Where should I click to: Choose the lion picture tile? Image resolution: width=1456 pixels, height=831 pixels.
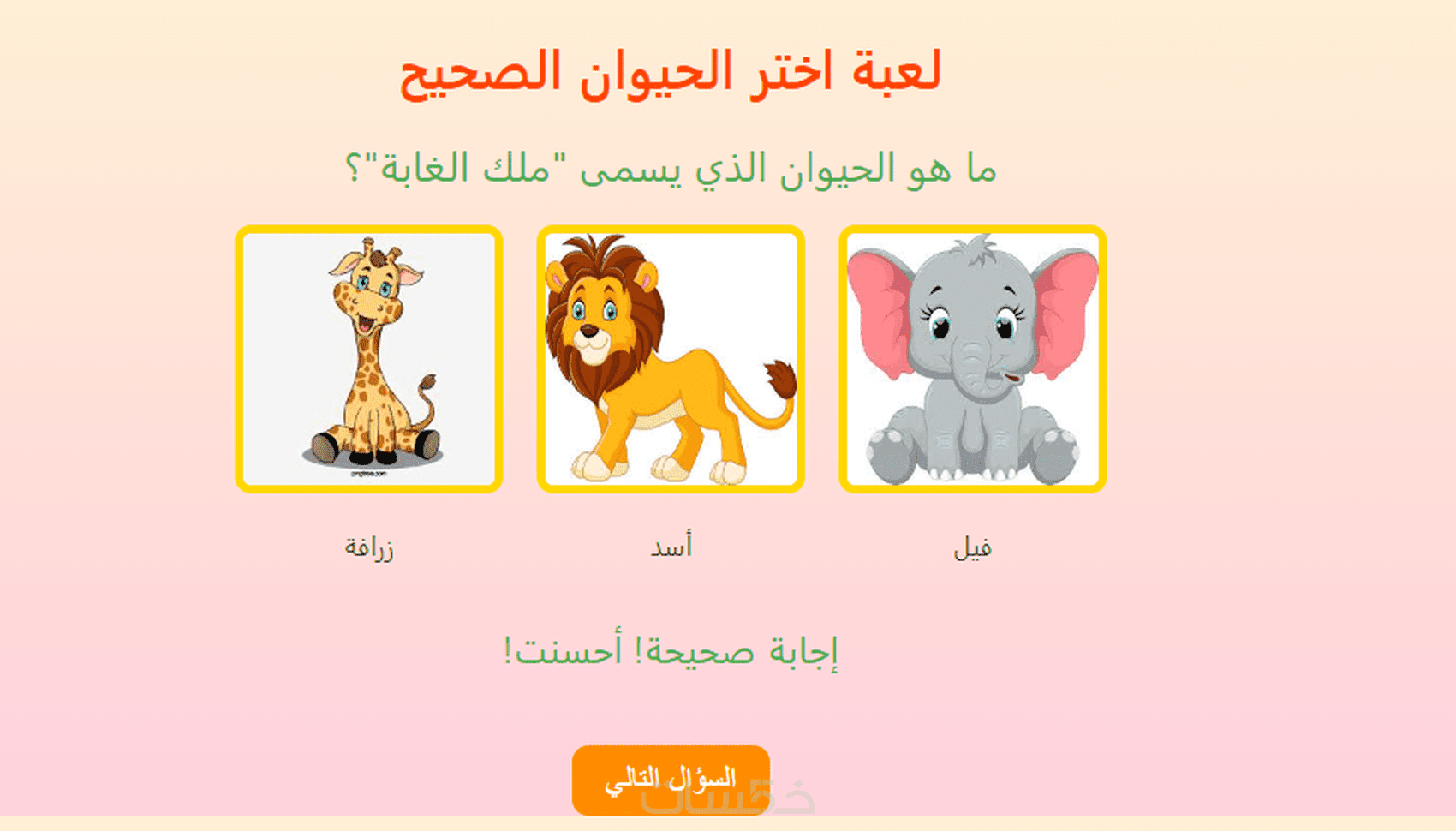coord(671,359)
